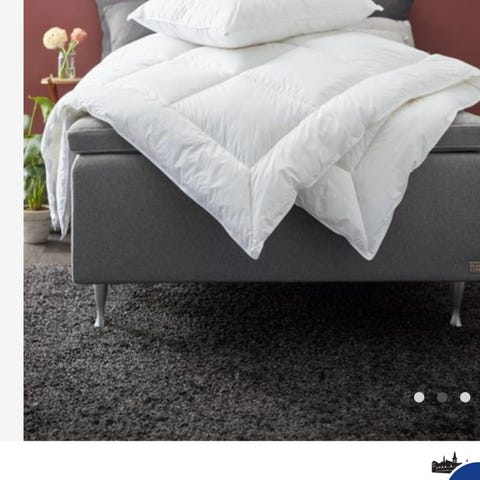This screenshot has width=480, height=480.
Task: Select the last carousel slide dot
Action: (x=465, y=397)
